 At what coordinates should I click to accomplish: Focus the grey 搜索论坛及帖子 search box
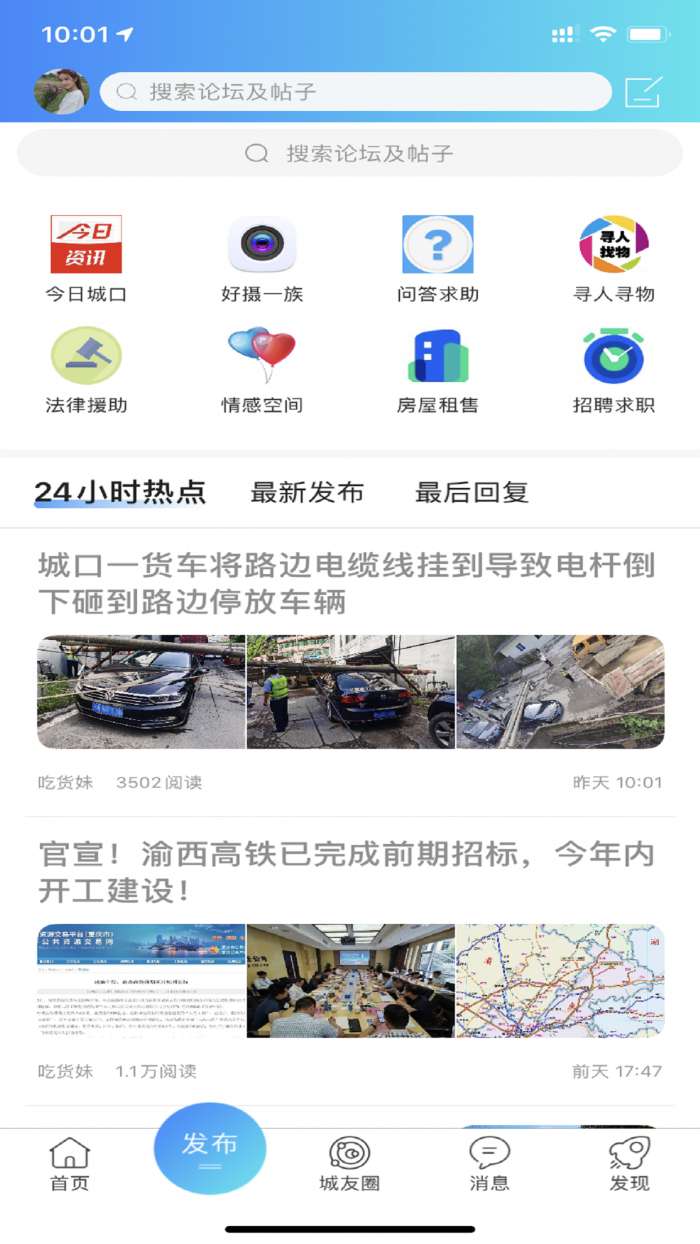coord(350,153)
